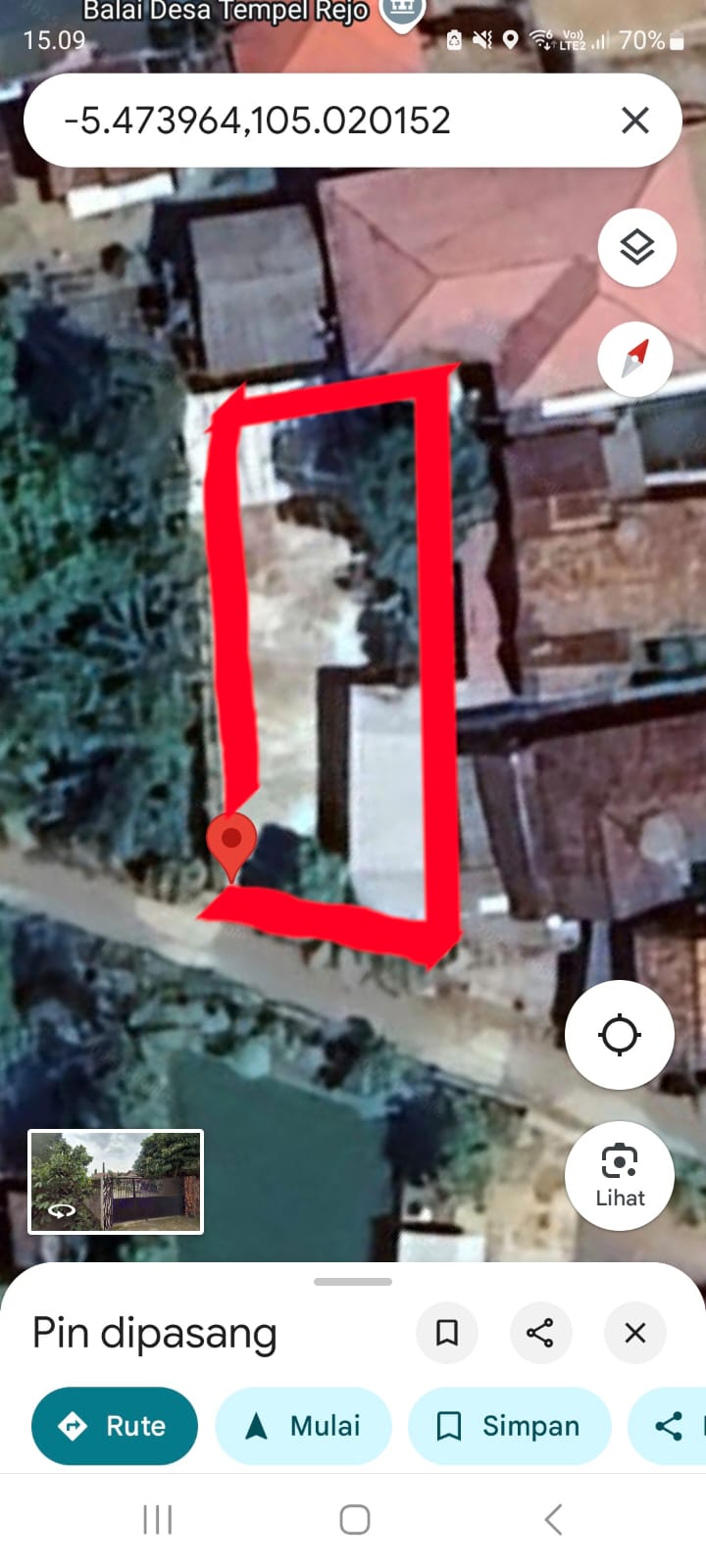Bookmark the dropped pin location
706x1568 pixels.
[448, 1333]
